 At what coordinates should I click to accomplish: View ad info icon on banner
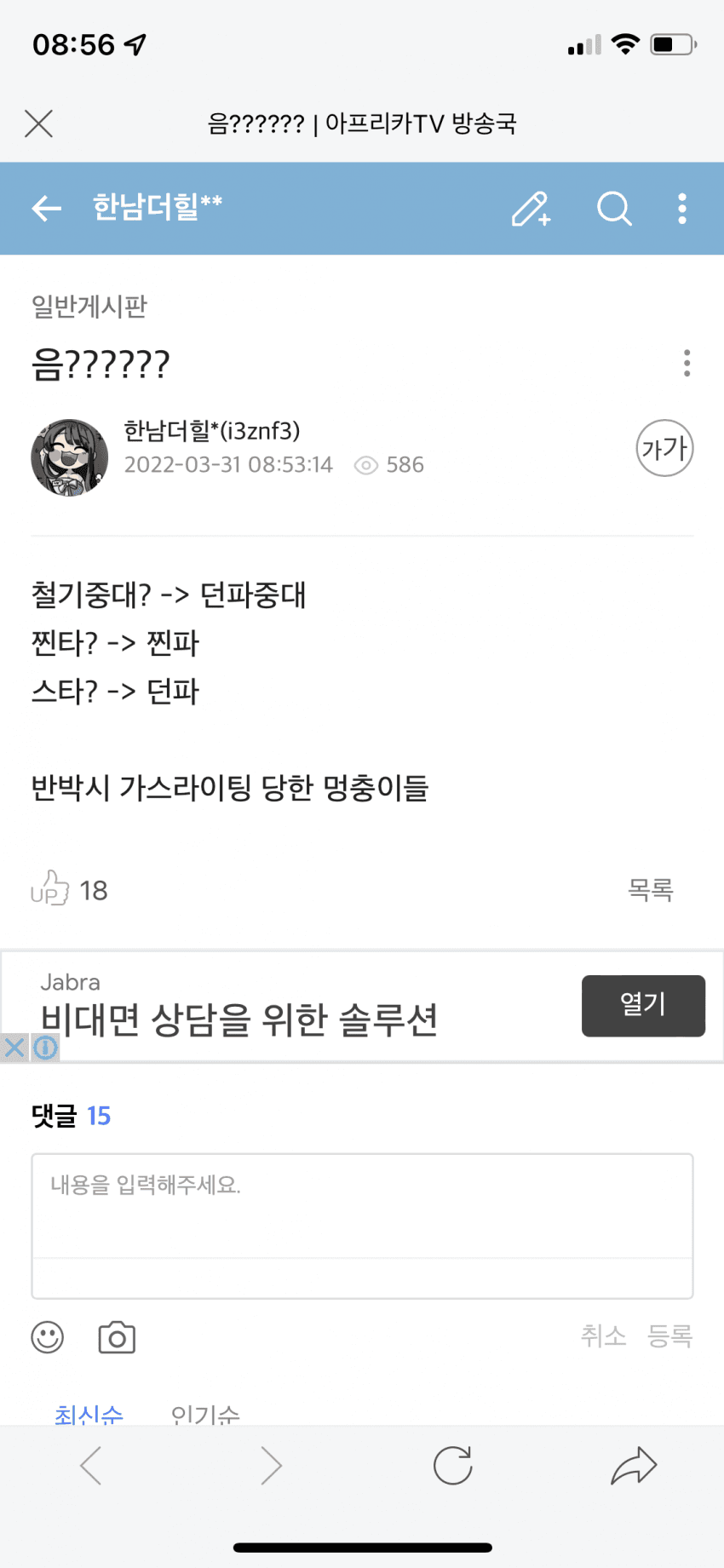pyautogui.click(x=46, y=1048)
